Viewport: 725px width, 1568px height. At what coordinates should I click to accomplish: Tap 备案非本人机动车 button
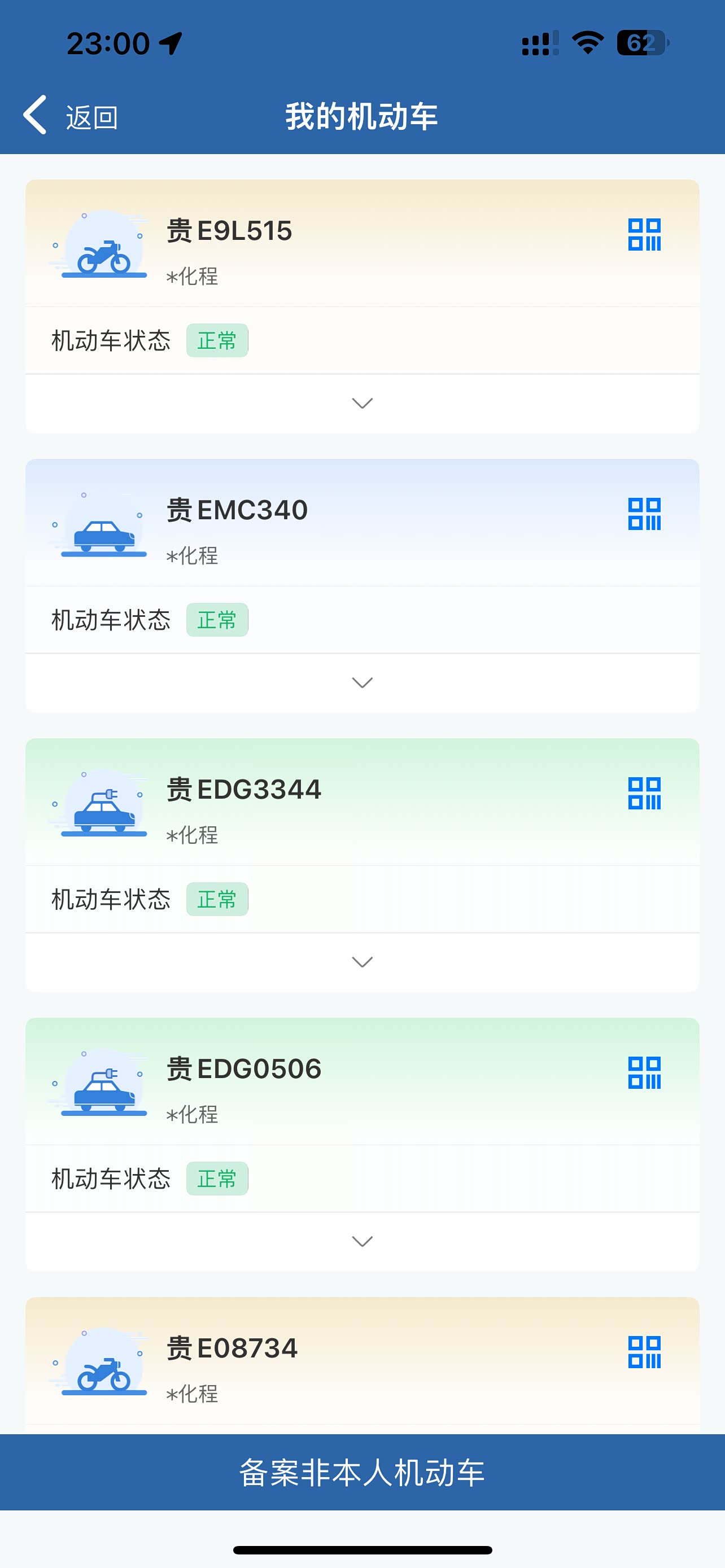pyautogui.click(x=362, y=1473)
